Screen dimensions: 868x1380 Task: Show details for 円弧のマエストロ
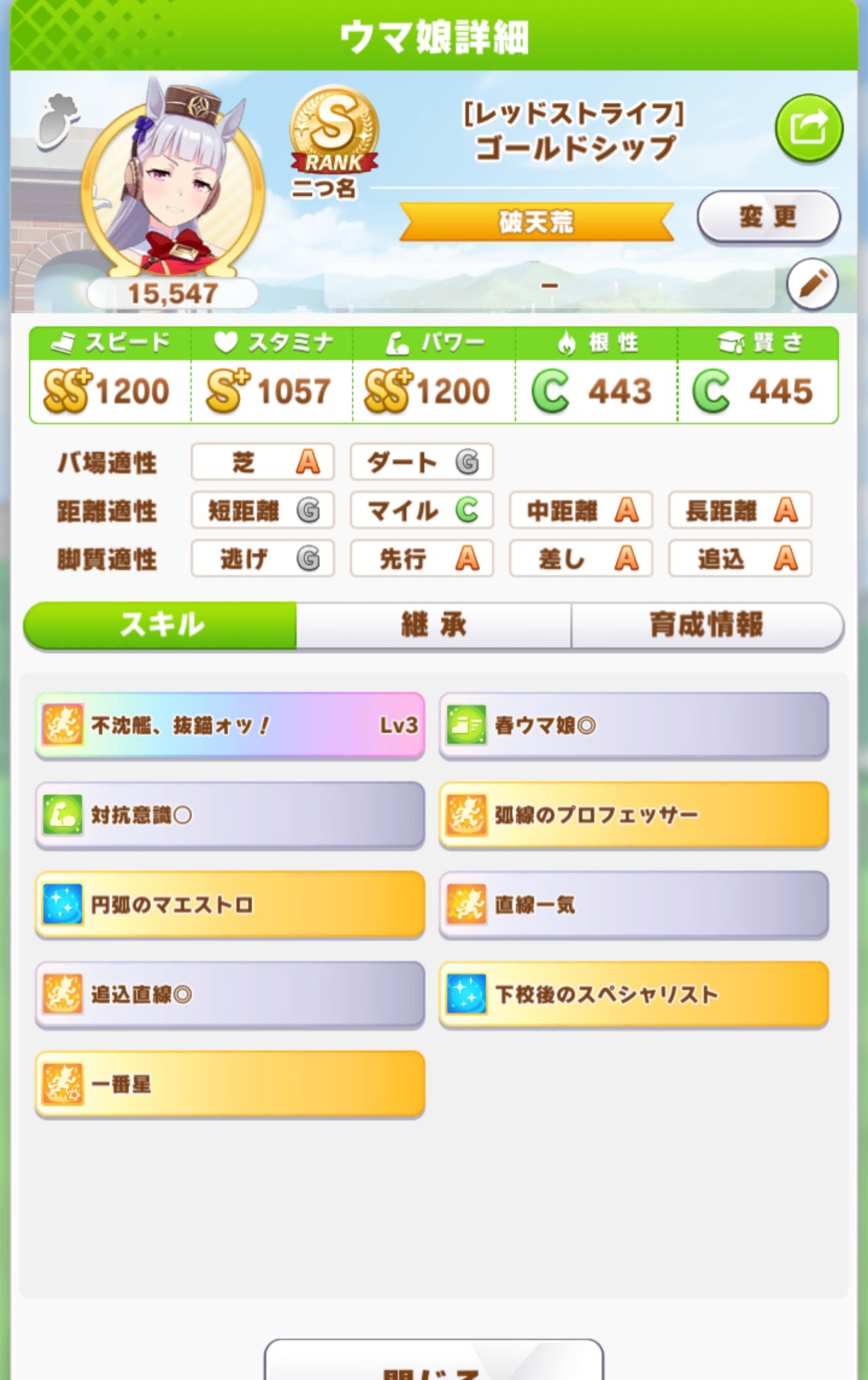coord(230,905)
